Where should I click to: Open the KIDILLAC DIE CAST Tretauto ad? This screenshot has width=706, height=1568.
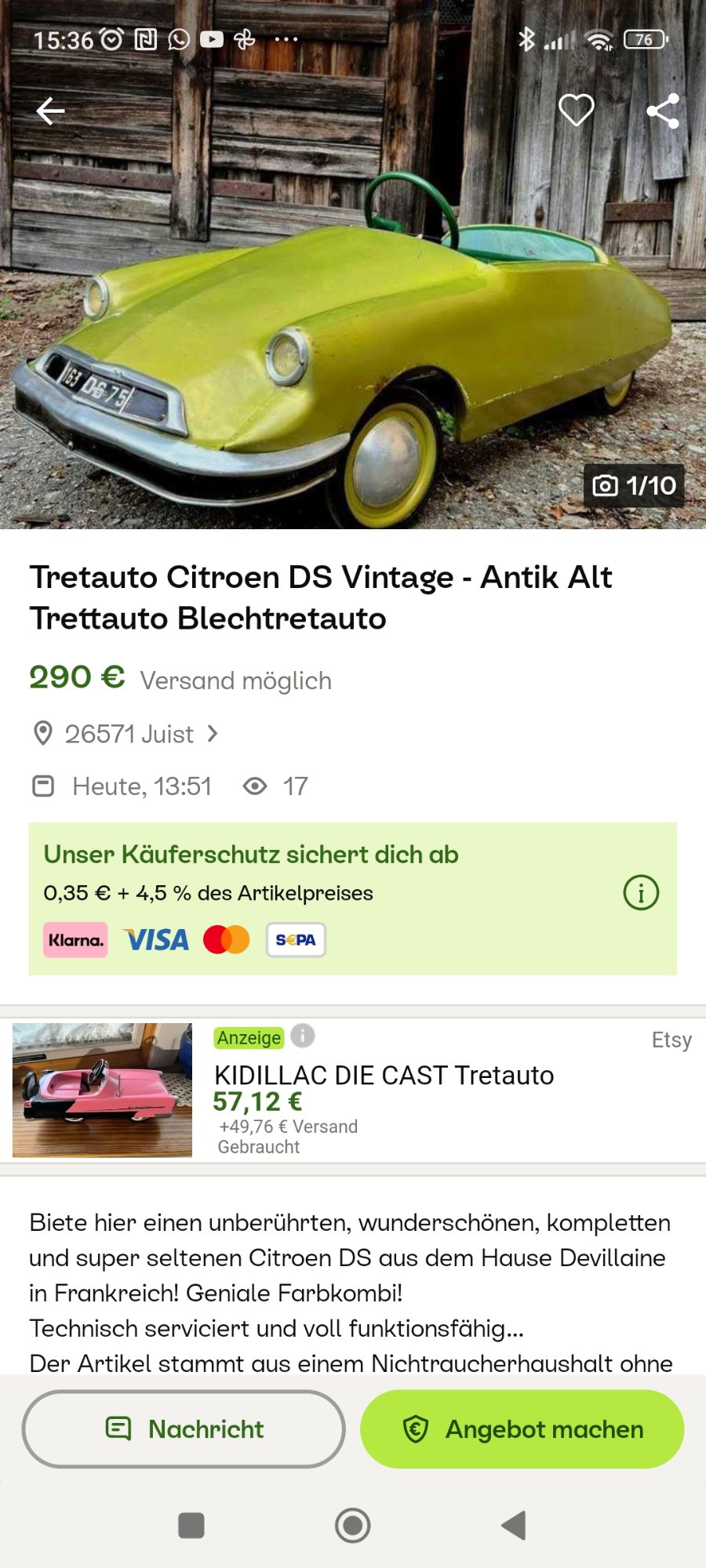384,1076
